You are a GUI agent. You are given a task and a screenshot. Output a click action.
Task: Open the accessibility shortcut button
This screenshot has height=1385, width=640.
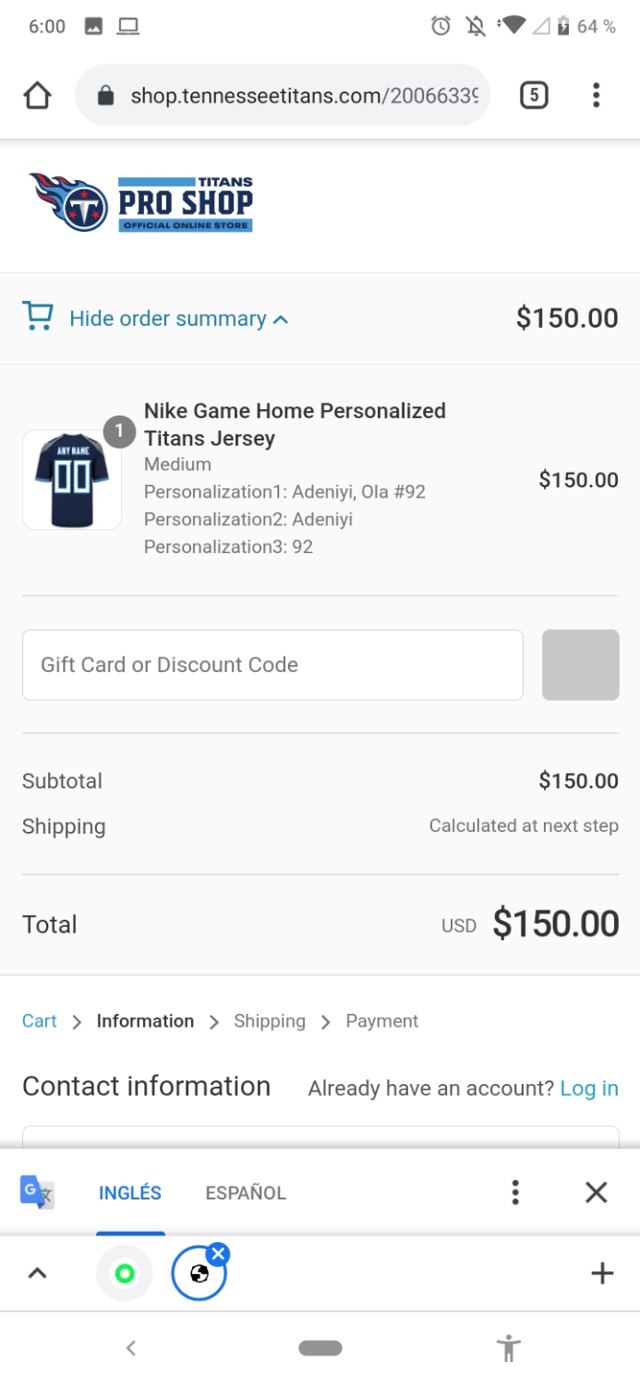tap(509, 1348)
